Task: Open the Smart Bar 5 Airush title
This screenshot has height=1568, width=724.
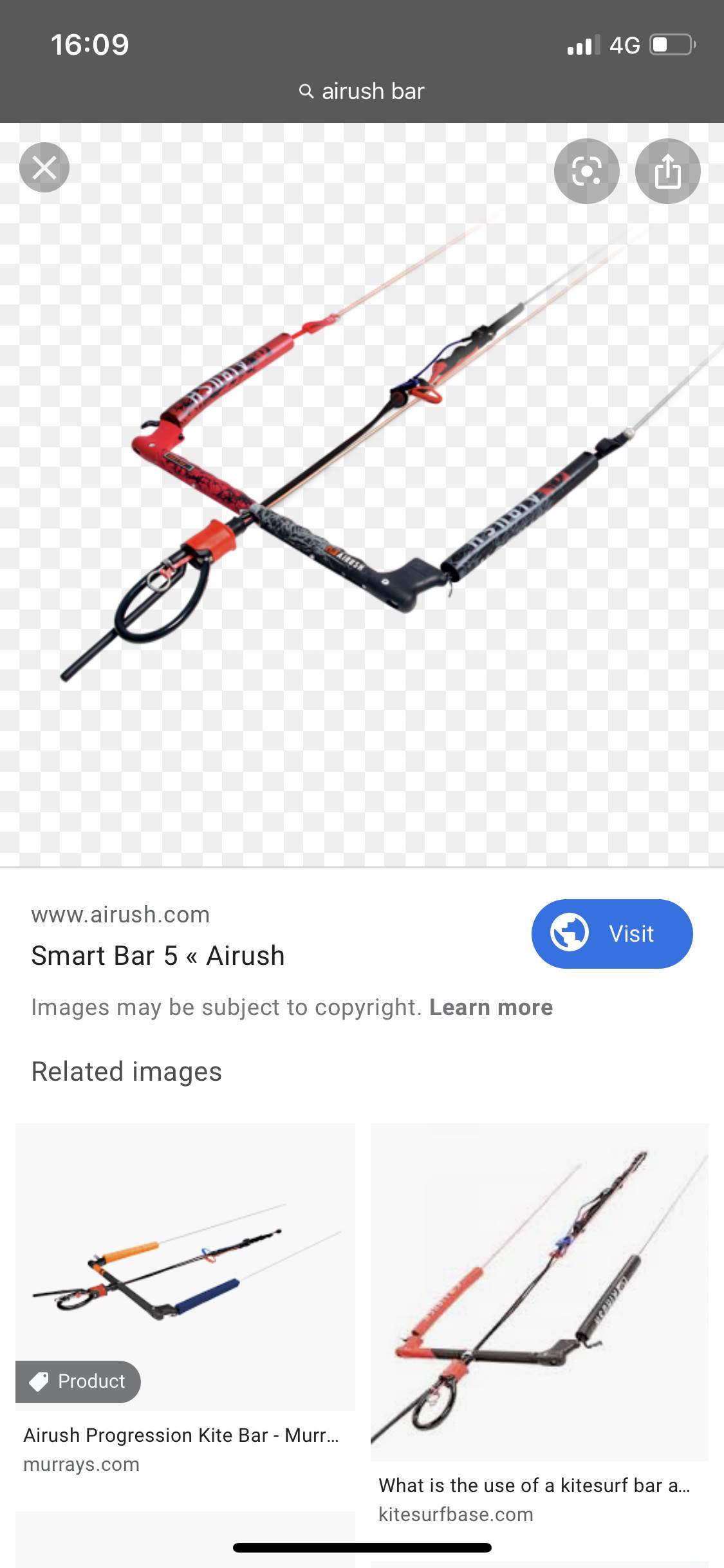Action: tap(158, 956)
